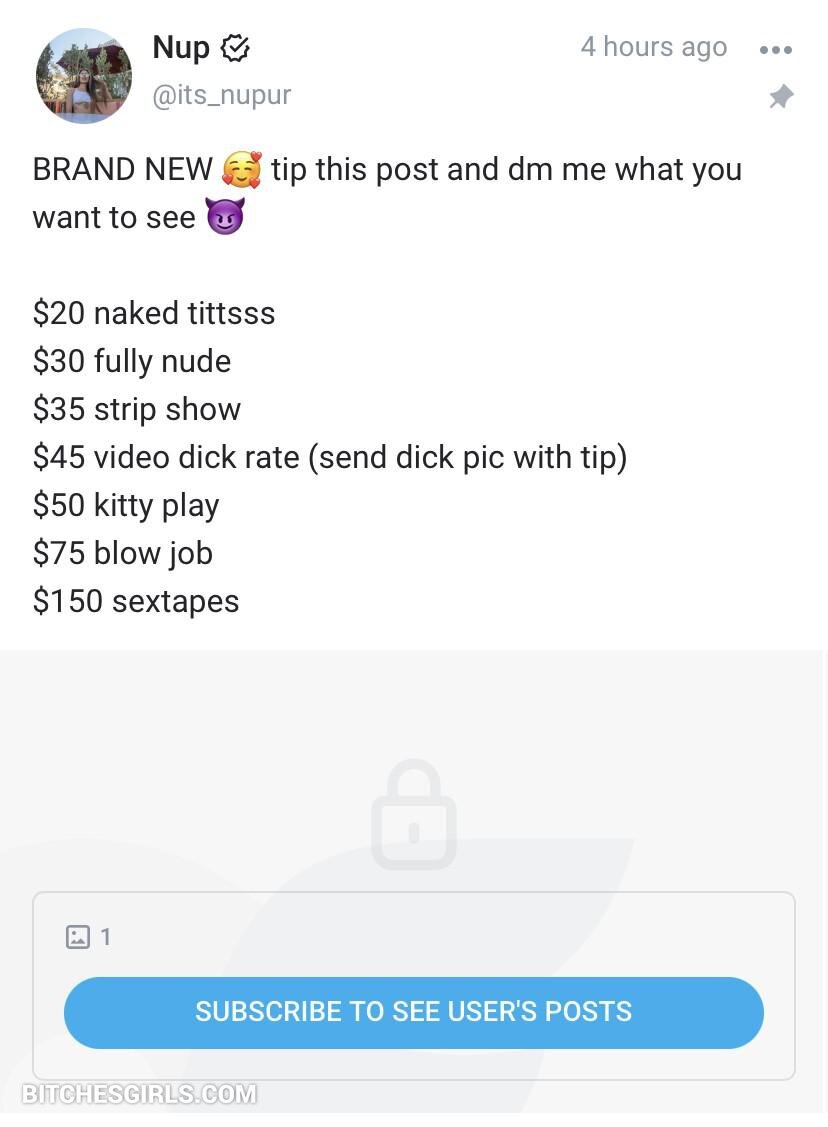Tap Subscribe to See User's Posts
828x1127 pixels.
point(413,1012)
